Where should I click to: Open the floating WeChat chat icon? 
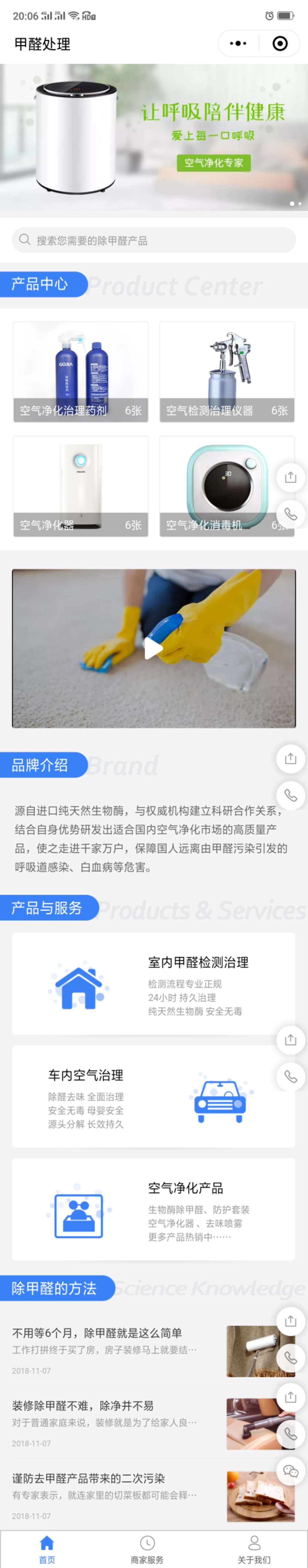click(x=290, y=1471)
